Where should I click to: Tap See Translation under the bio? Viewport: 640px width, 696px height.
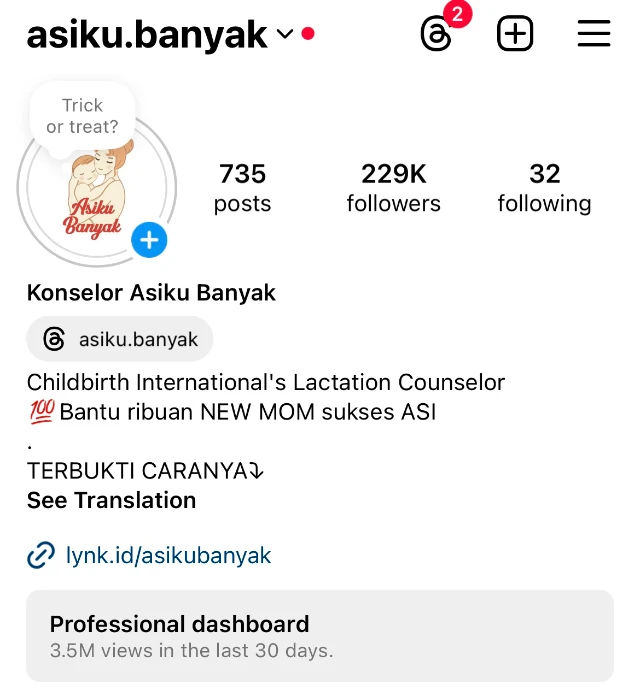coord(111,500)
